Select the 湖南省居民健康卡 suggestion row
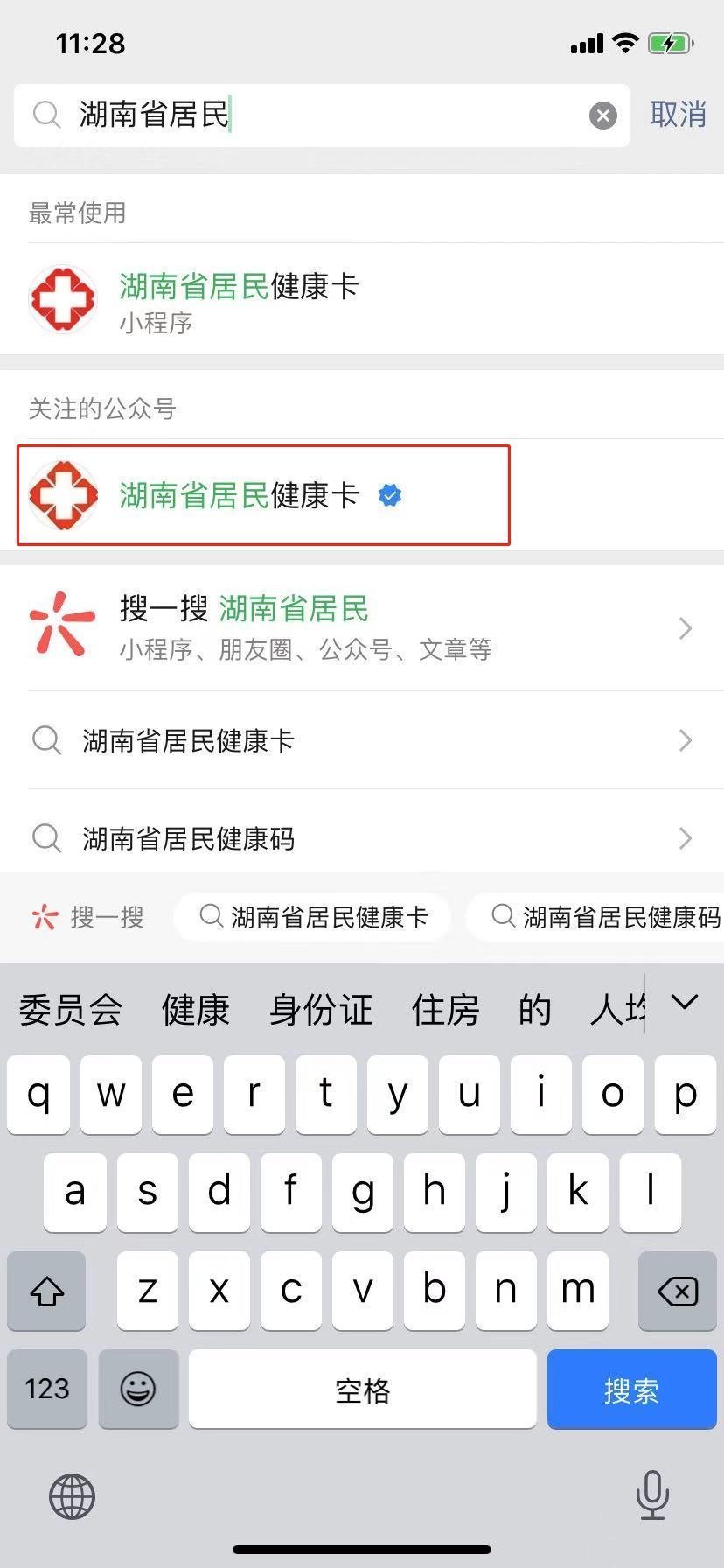Screen dimensions: 724x1568 [362, 740]
